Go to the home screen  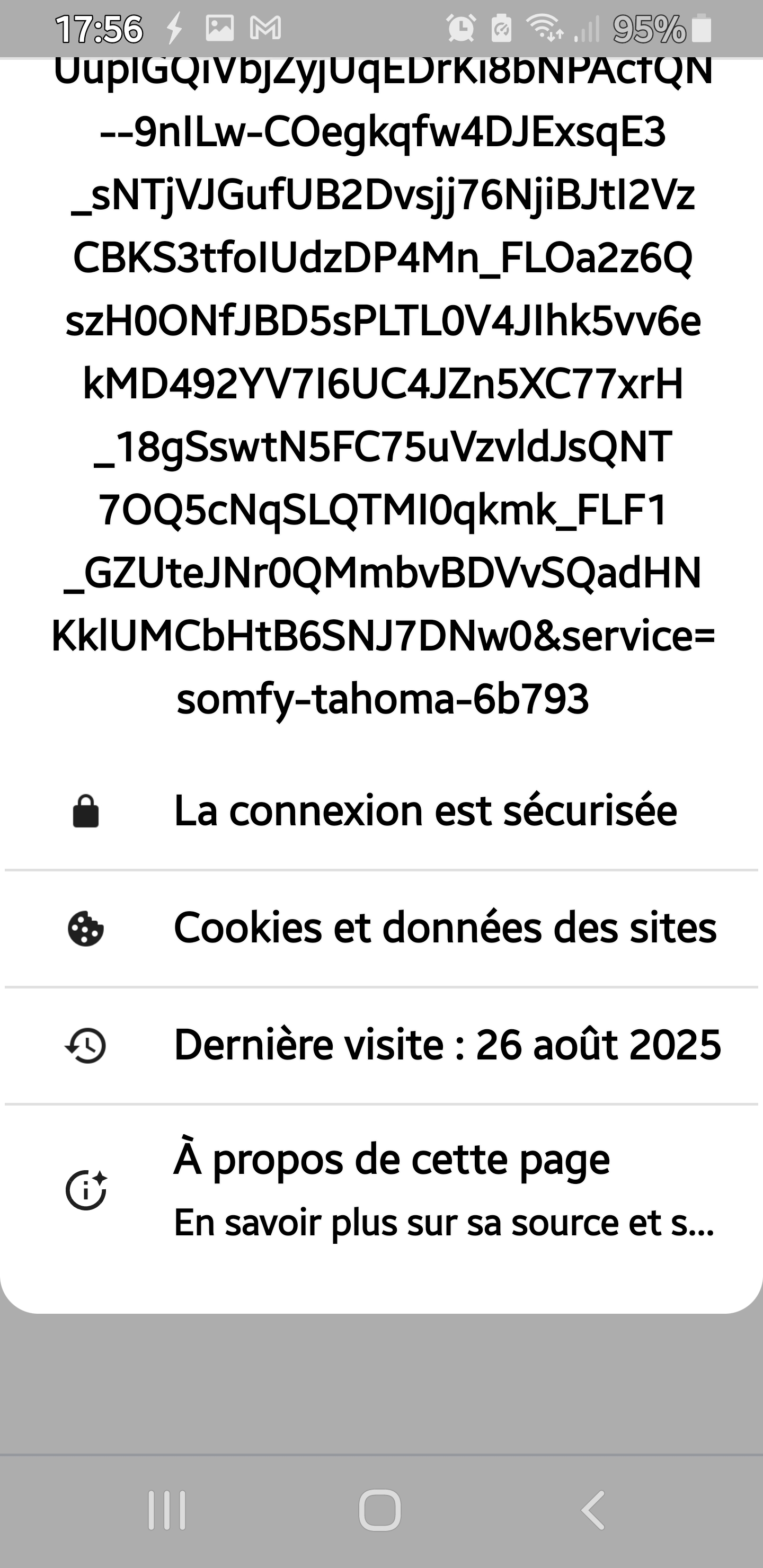click(x=380, y=1510)
